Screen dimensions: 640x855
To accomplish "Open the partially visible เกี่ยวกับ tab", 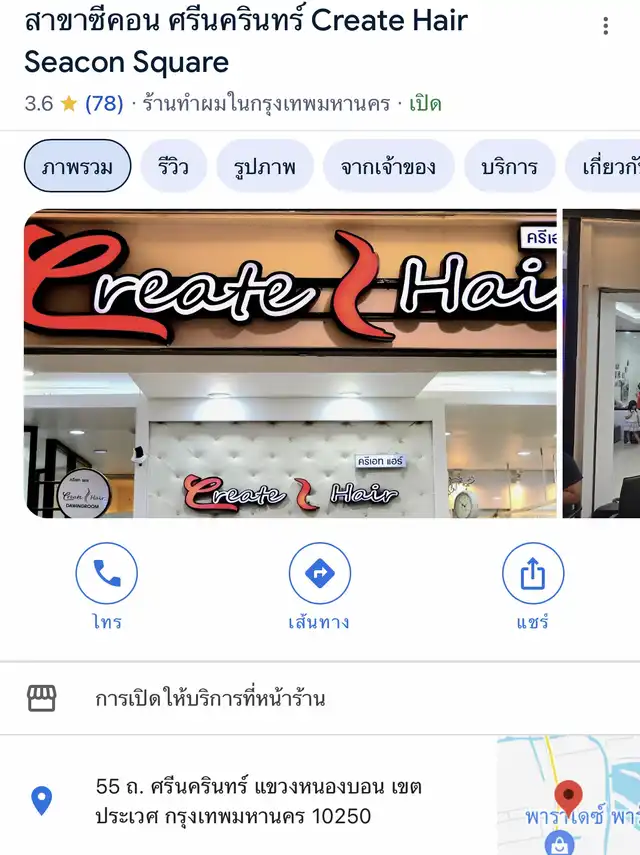I will tap(603, 166).
